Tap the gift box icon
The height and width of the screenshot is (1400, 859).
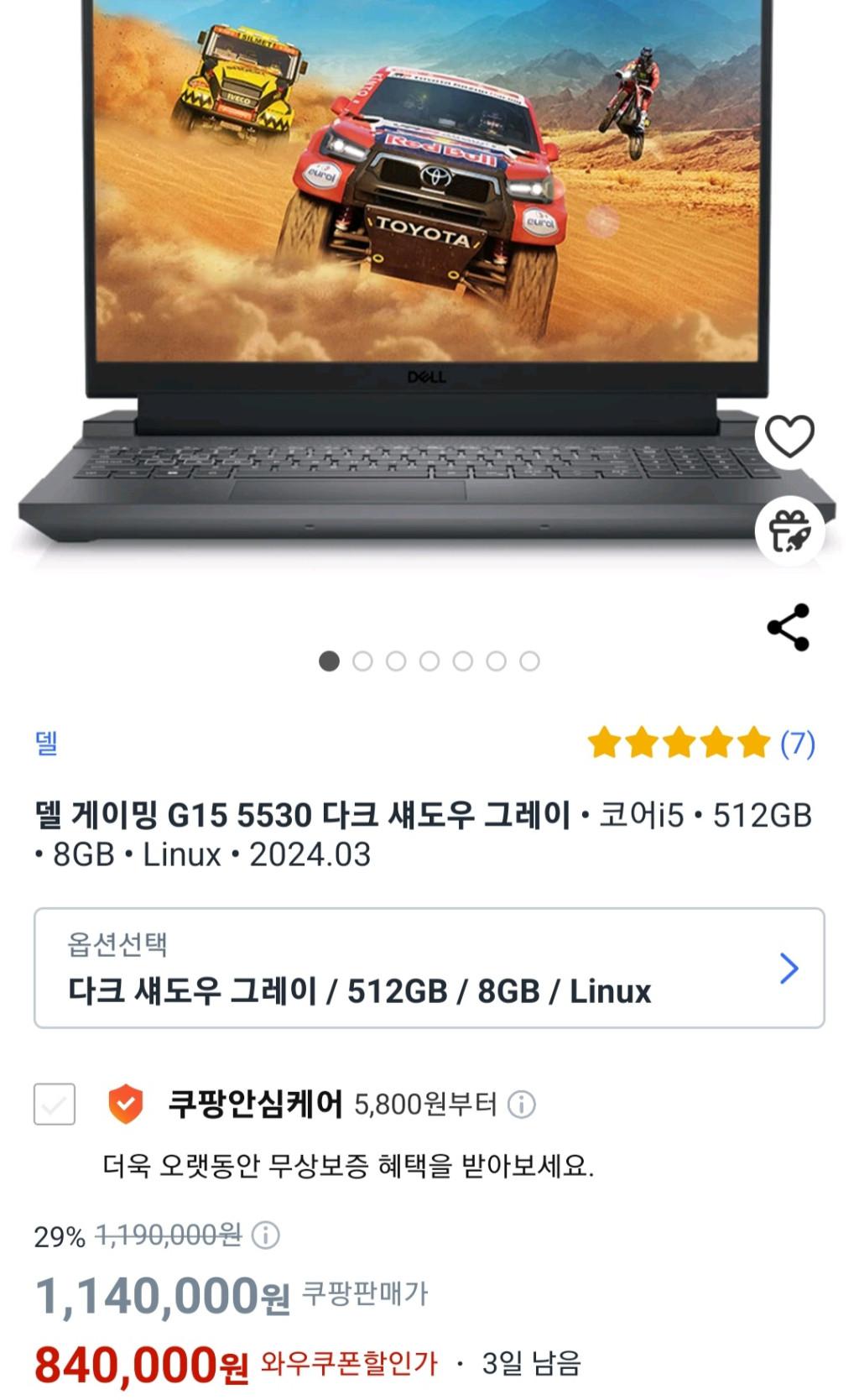[x=789, y=531]
